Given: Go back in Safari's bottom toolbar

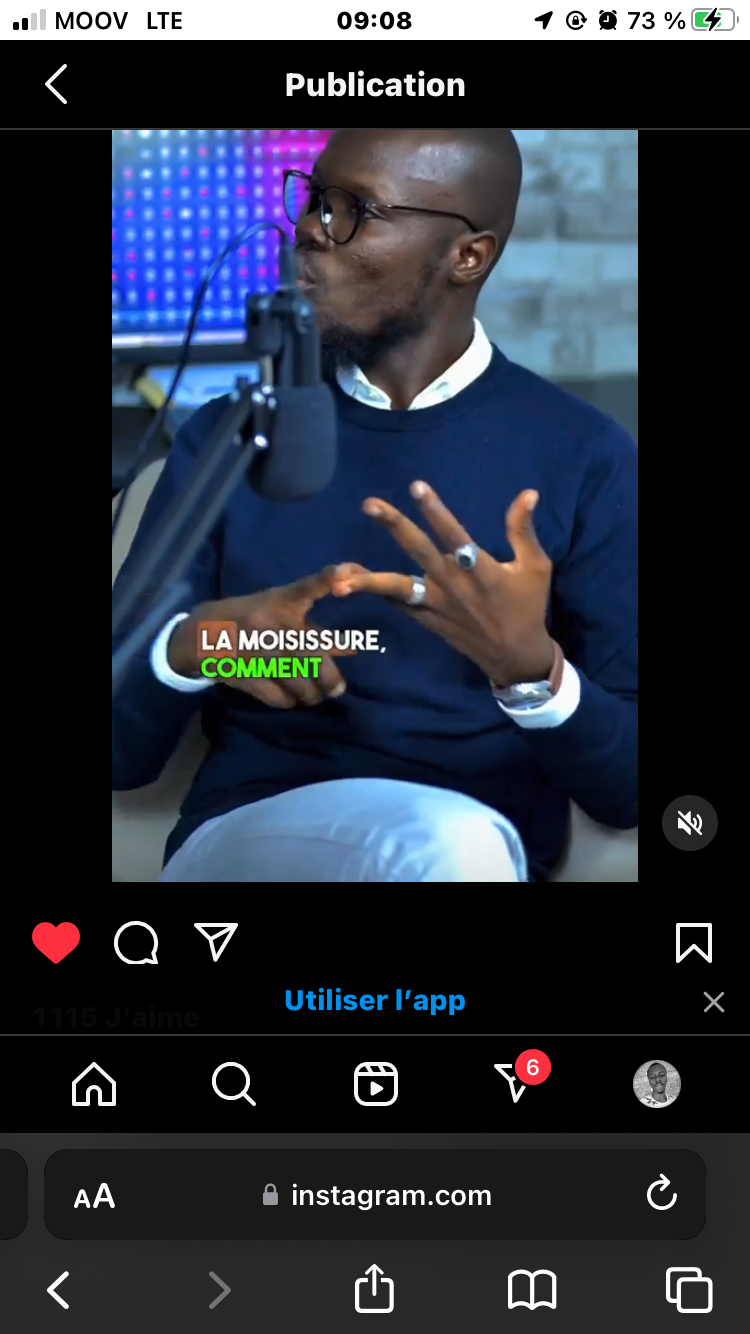Looking at the screenshot, I should [59, 1290].
